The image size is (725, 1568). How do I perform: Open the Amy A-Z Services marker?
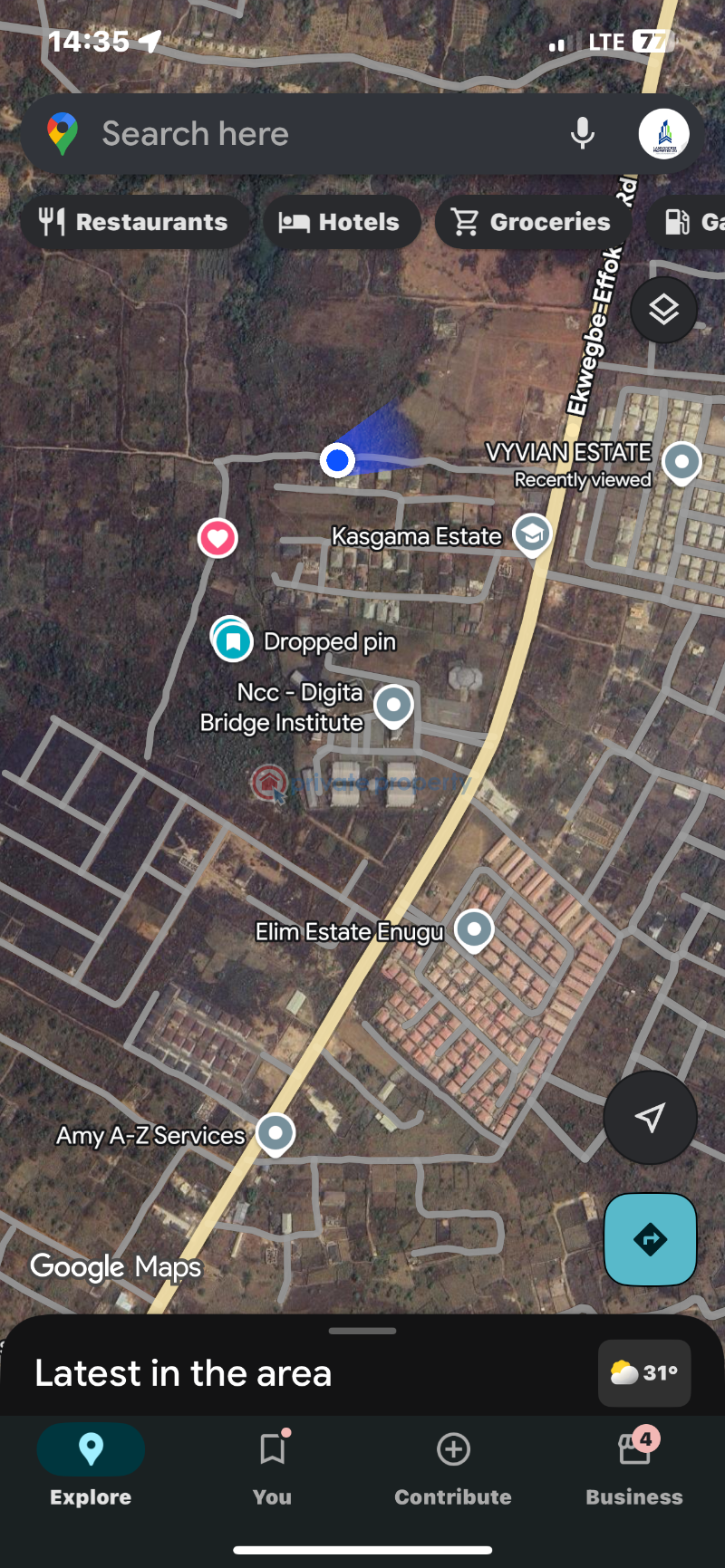[x=275, y=1132]
